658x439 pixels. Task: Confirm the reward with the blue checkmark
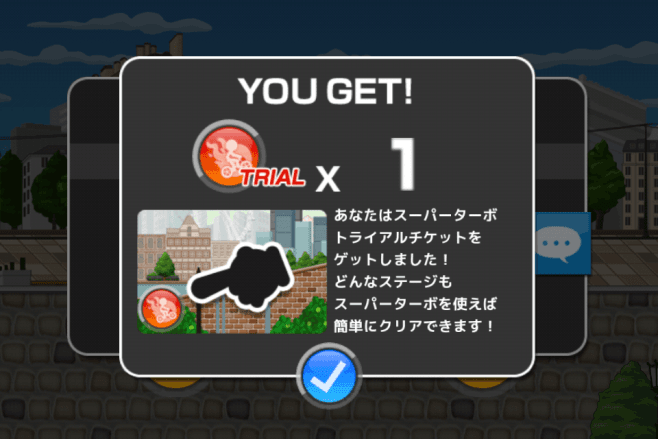click(x=329, y=377)
